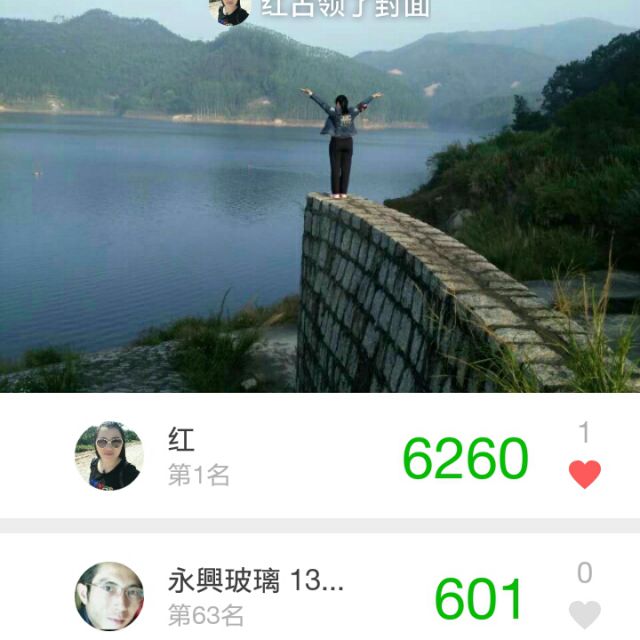View 永興玻璃's profile picture

(108, 596)
